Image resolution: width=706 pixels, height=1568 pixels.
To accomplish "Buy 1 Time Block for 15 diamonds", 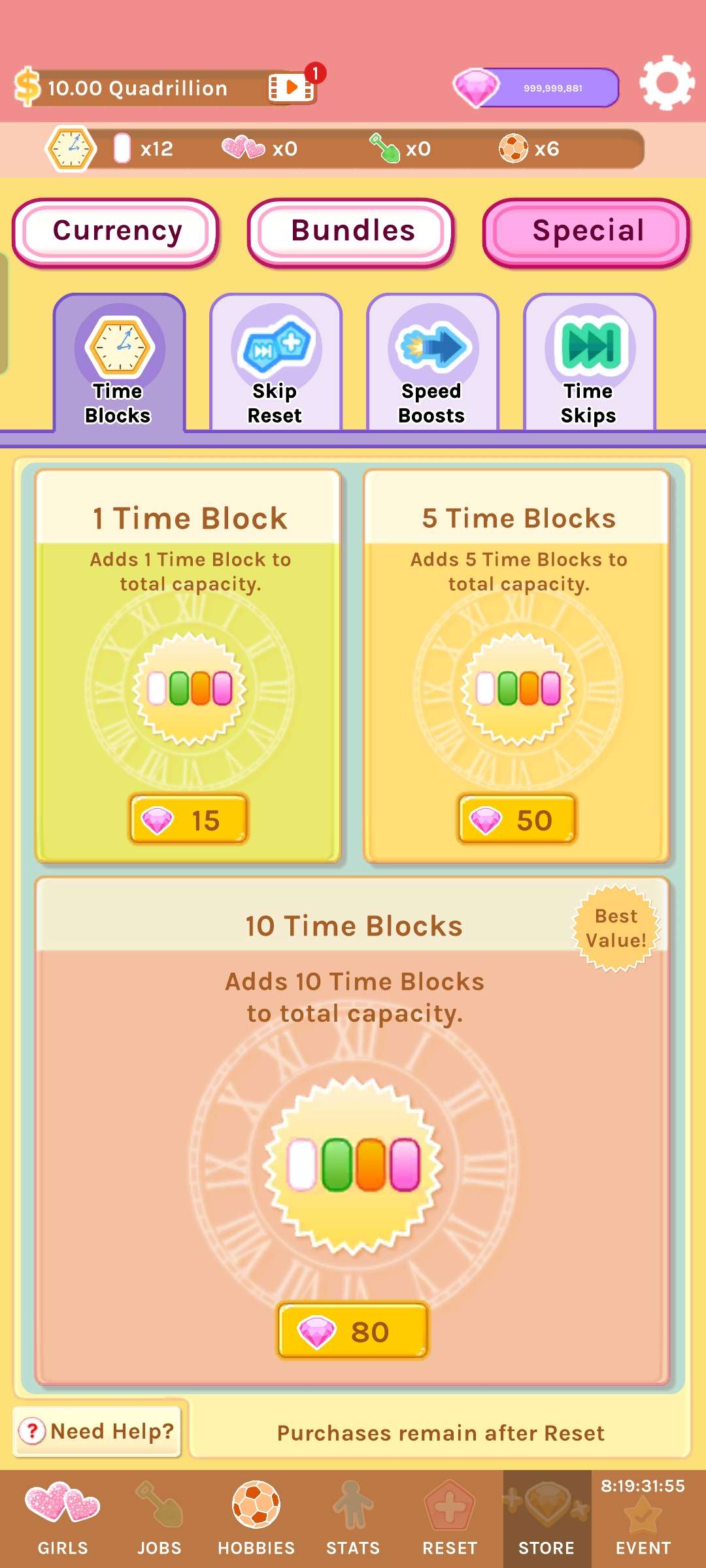I will click(188, 820).
